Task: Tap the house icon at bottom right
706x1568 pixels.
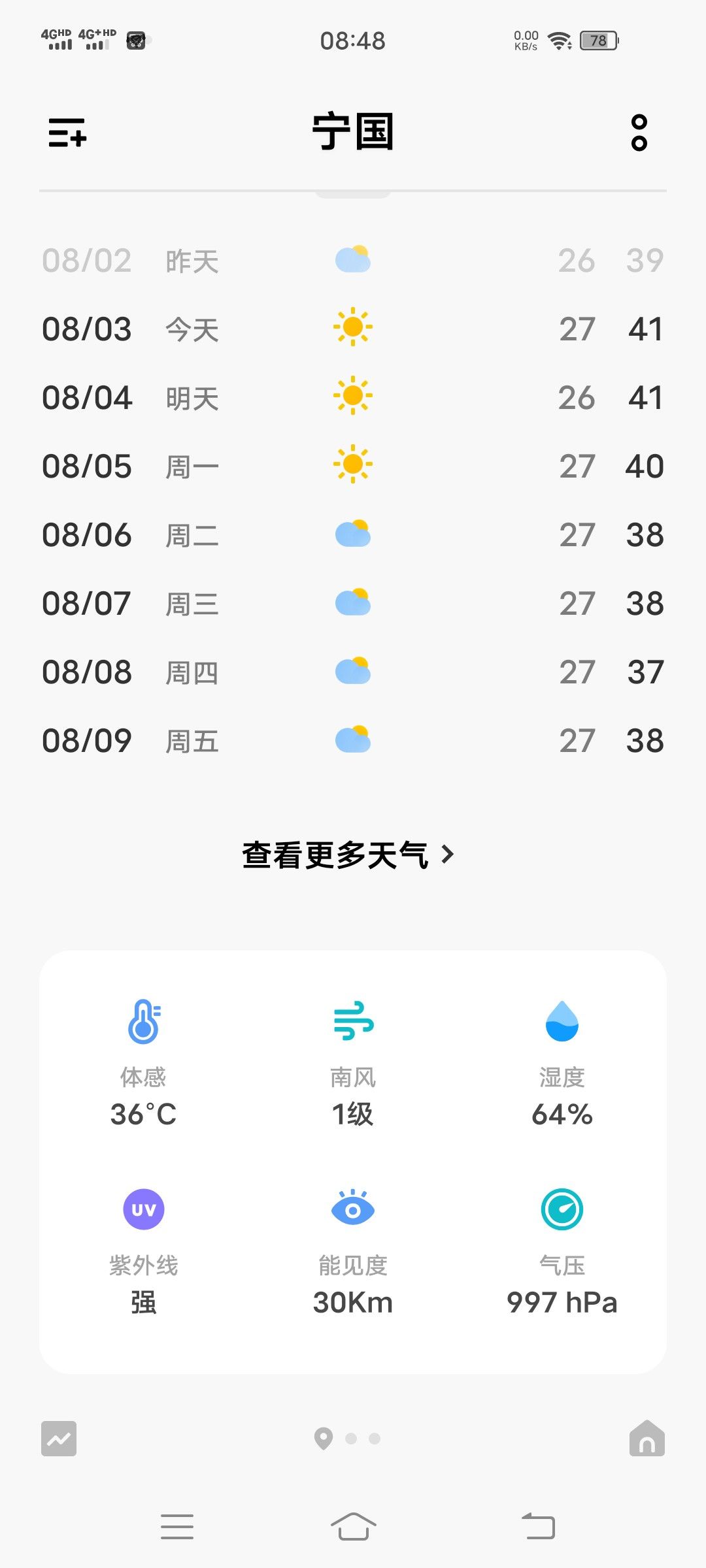Action: point(647,1438)
